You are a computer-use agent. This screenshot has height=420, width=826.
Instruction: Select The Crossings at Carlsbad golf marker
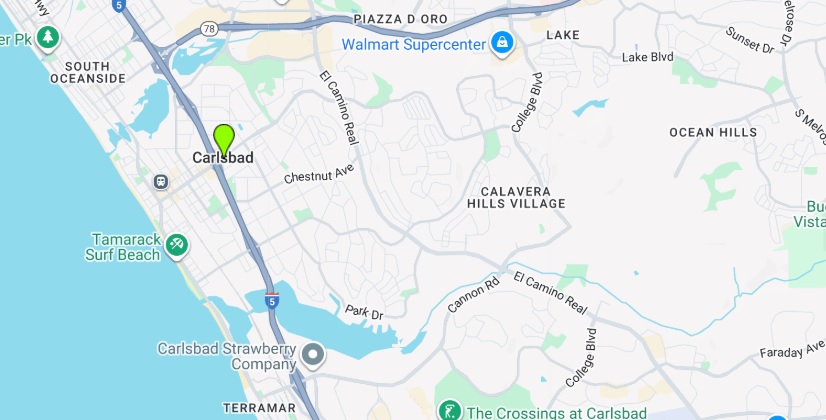(x=450, y=412)
